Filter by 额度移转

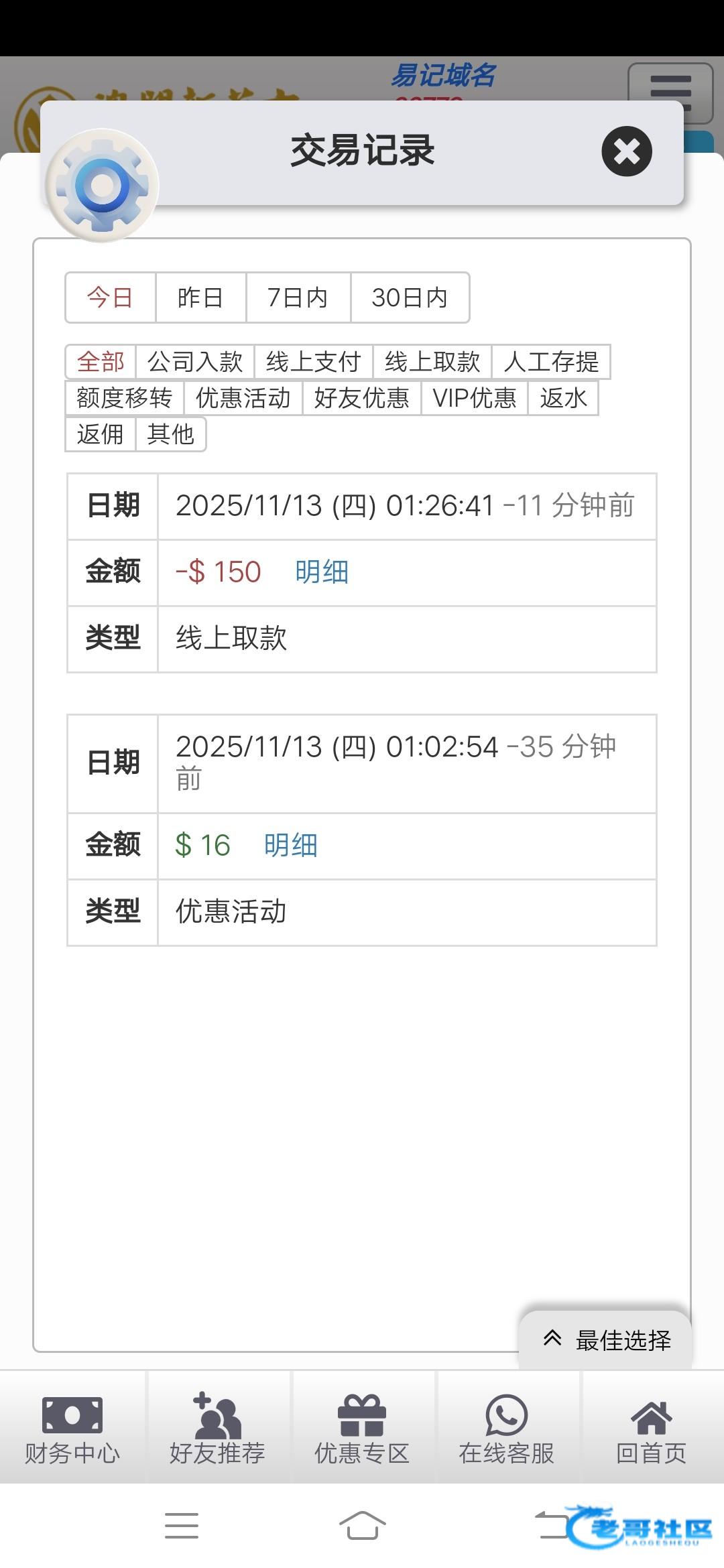click(x=124, y=398)
